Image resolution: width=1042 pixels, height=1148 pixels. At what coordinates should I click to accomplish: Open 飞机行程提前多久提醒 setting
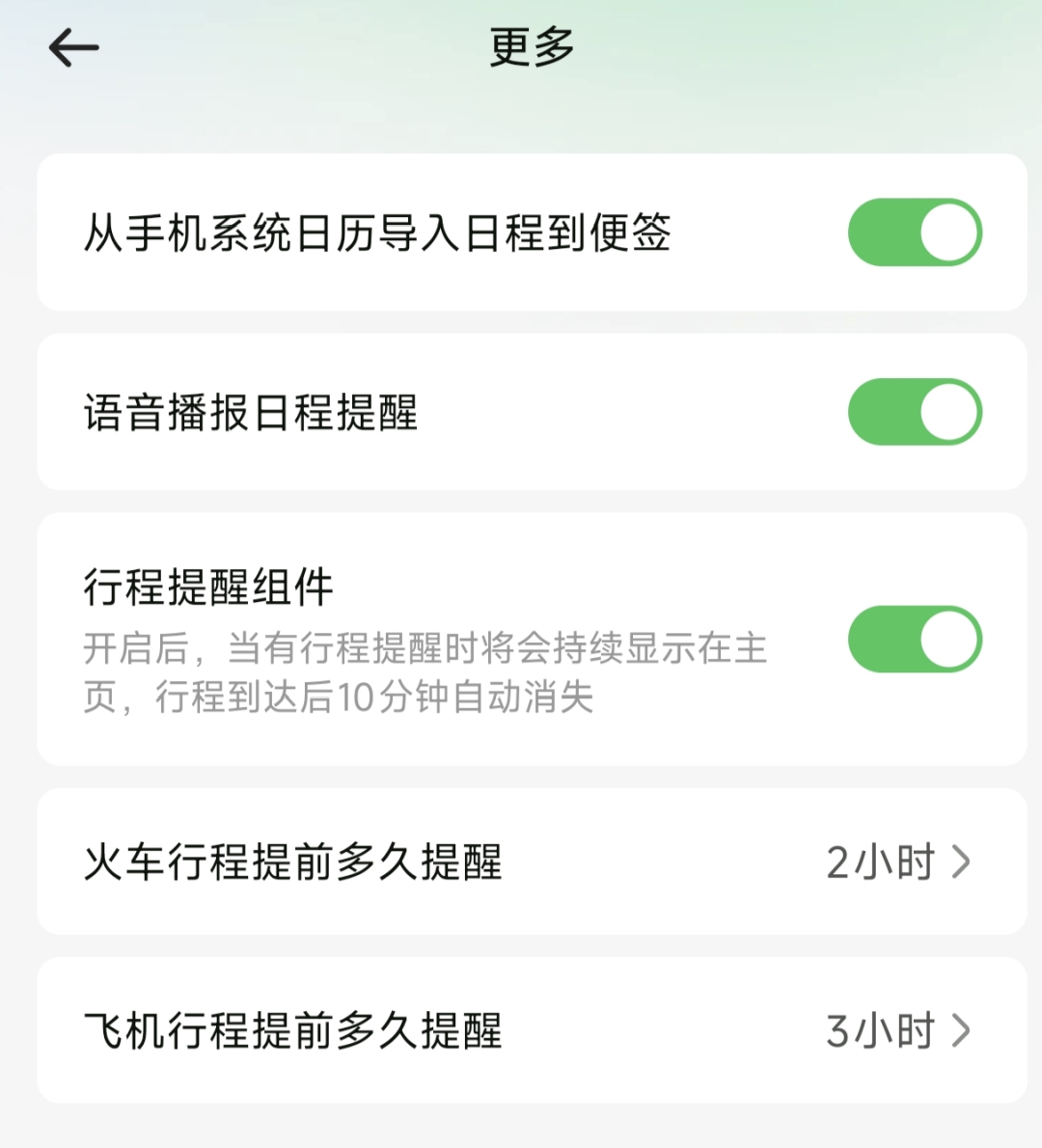532,1030
